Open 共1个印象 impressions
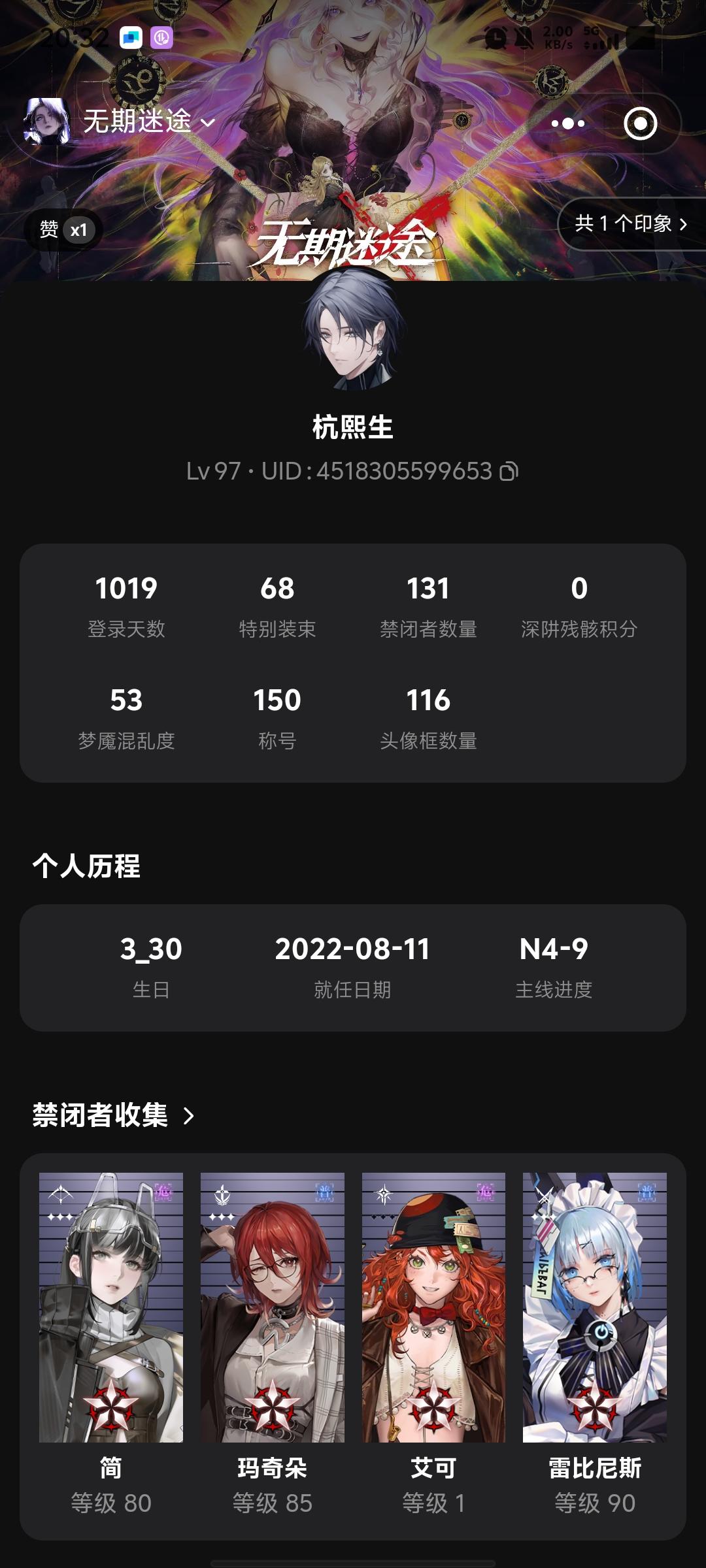 point(631,224)
